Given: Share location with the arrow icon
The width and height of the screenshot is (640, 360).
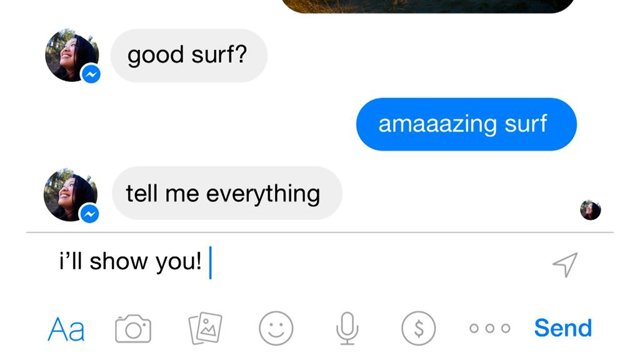Looking at the screenshot, I should (x=565, y=264).
